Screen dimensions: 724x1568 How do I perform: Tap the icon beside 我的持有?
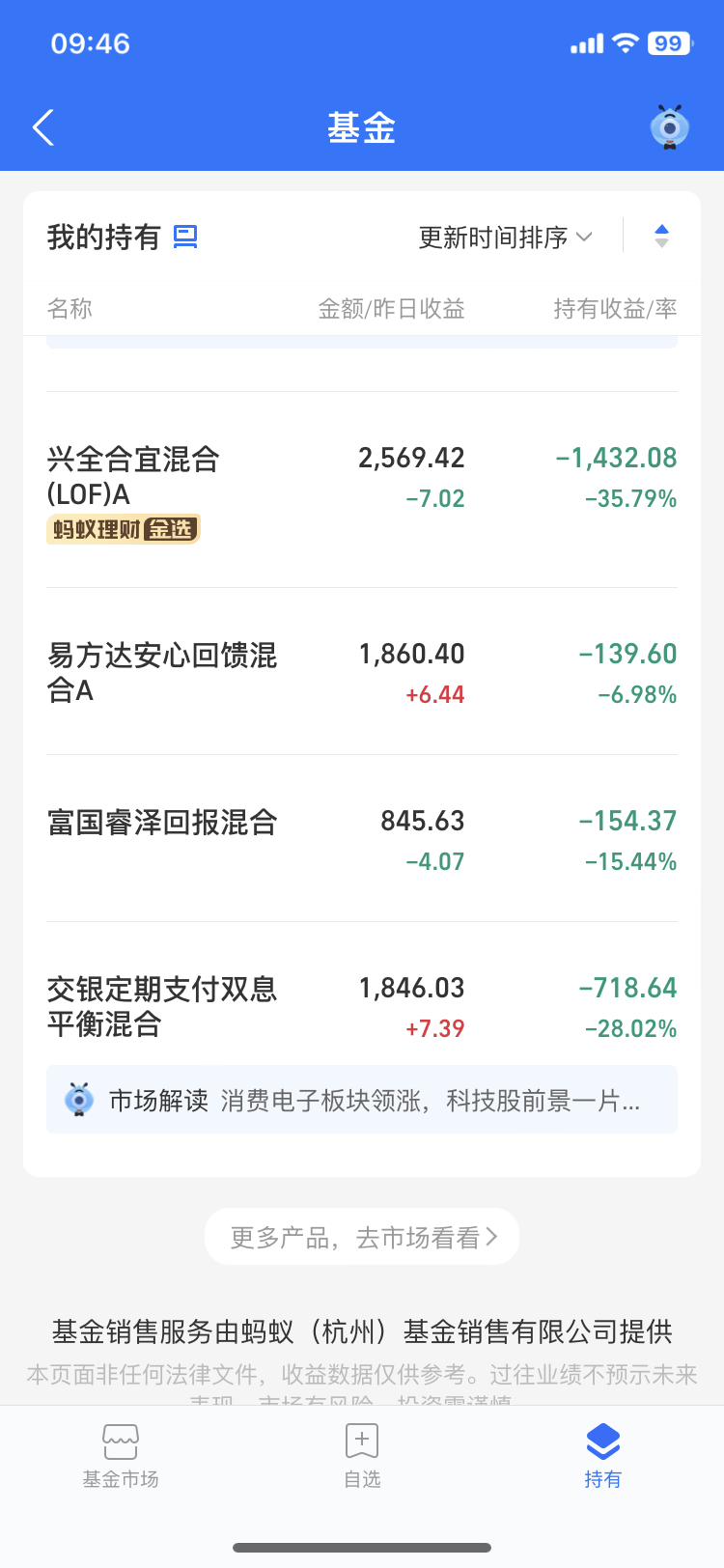[x=185, y=237]
